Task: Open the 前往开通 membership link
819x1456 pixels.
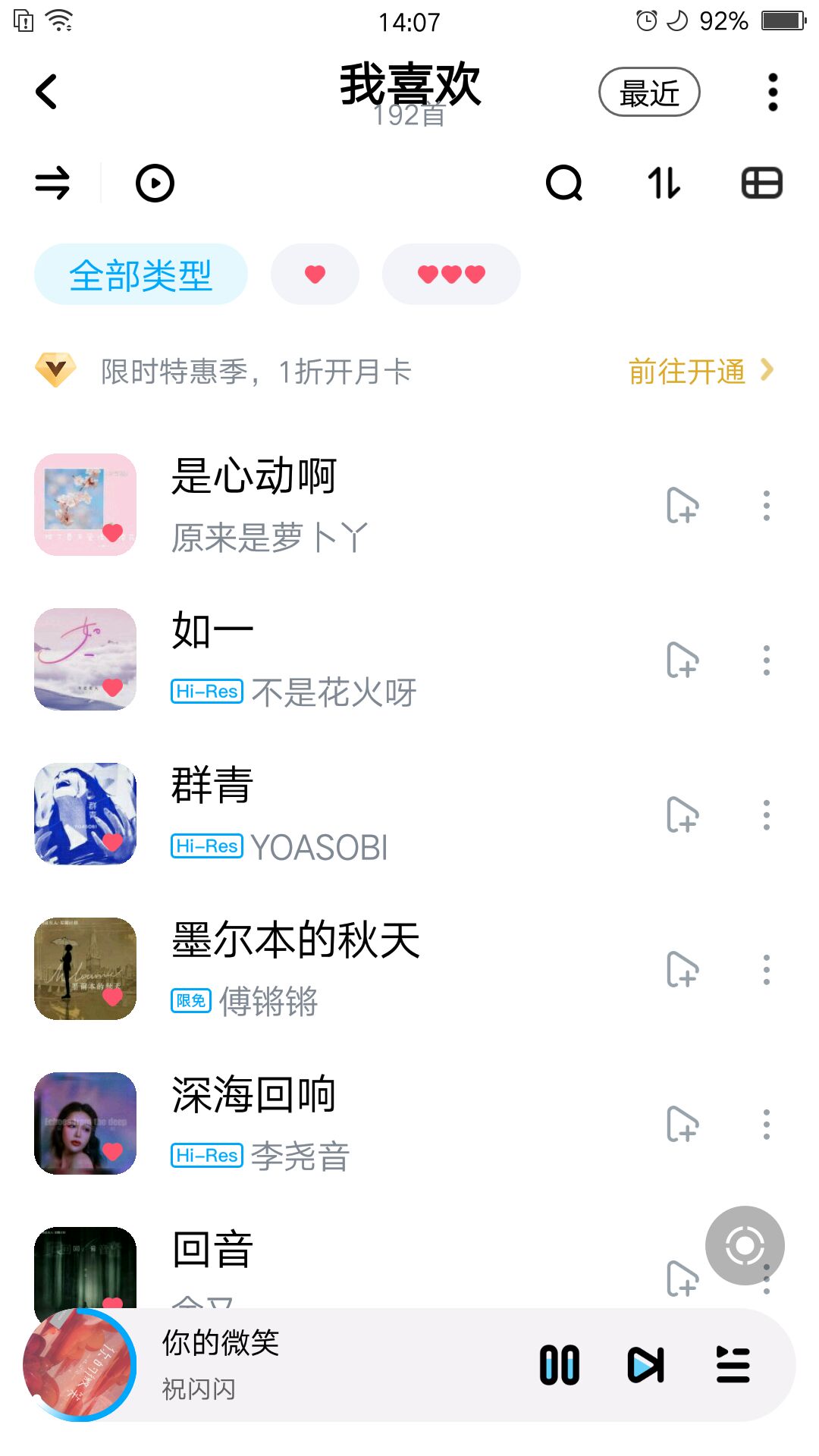Action: [x=700, y=372]
